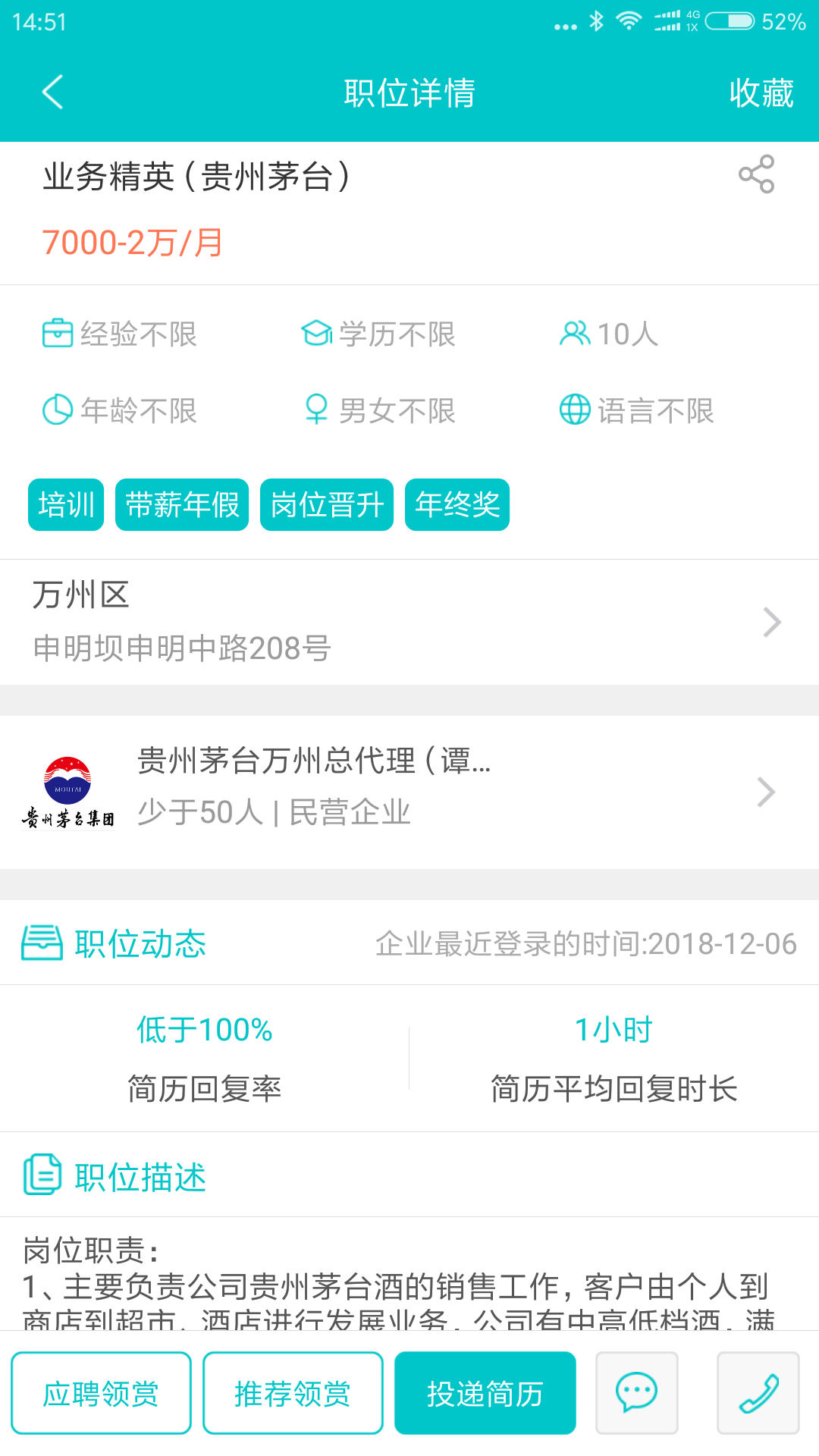
Task: Click the 应聘领赏 button
Action: (x=101, y=1392)
